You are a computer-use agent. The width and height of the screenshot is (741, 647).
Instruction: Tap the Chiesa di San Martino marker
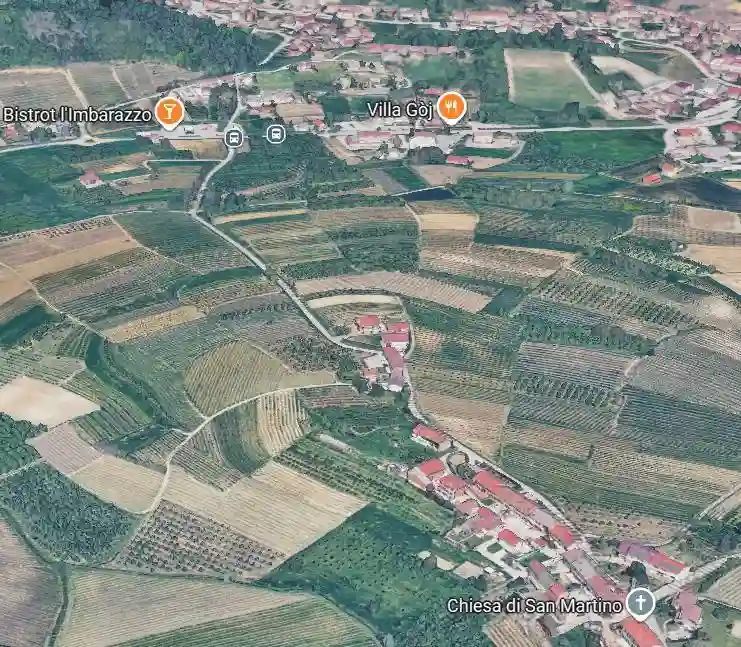coord(640,603)
